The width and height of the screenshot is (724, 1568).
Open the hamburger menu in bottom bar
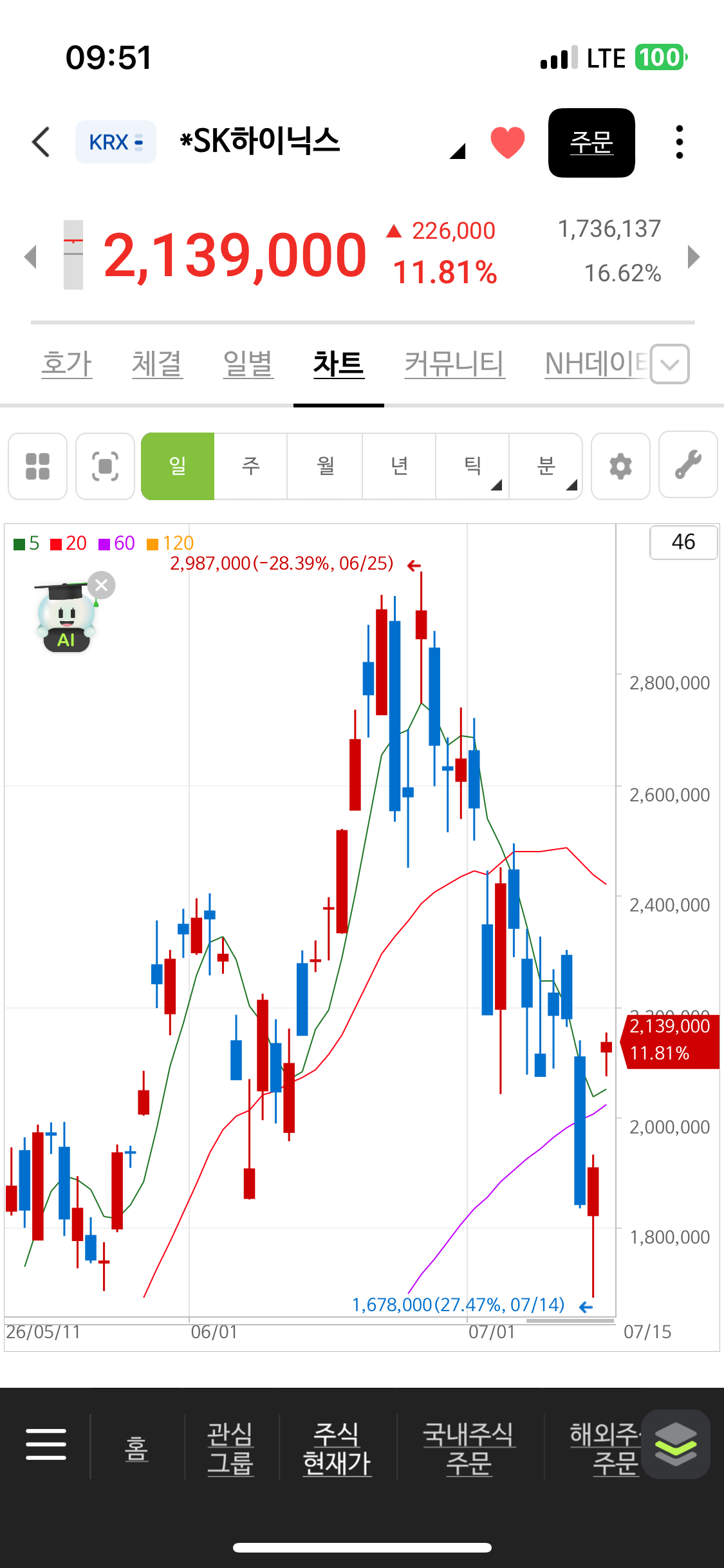tap(46, 1444)
